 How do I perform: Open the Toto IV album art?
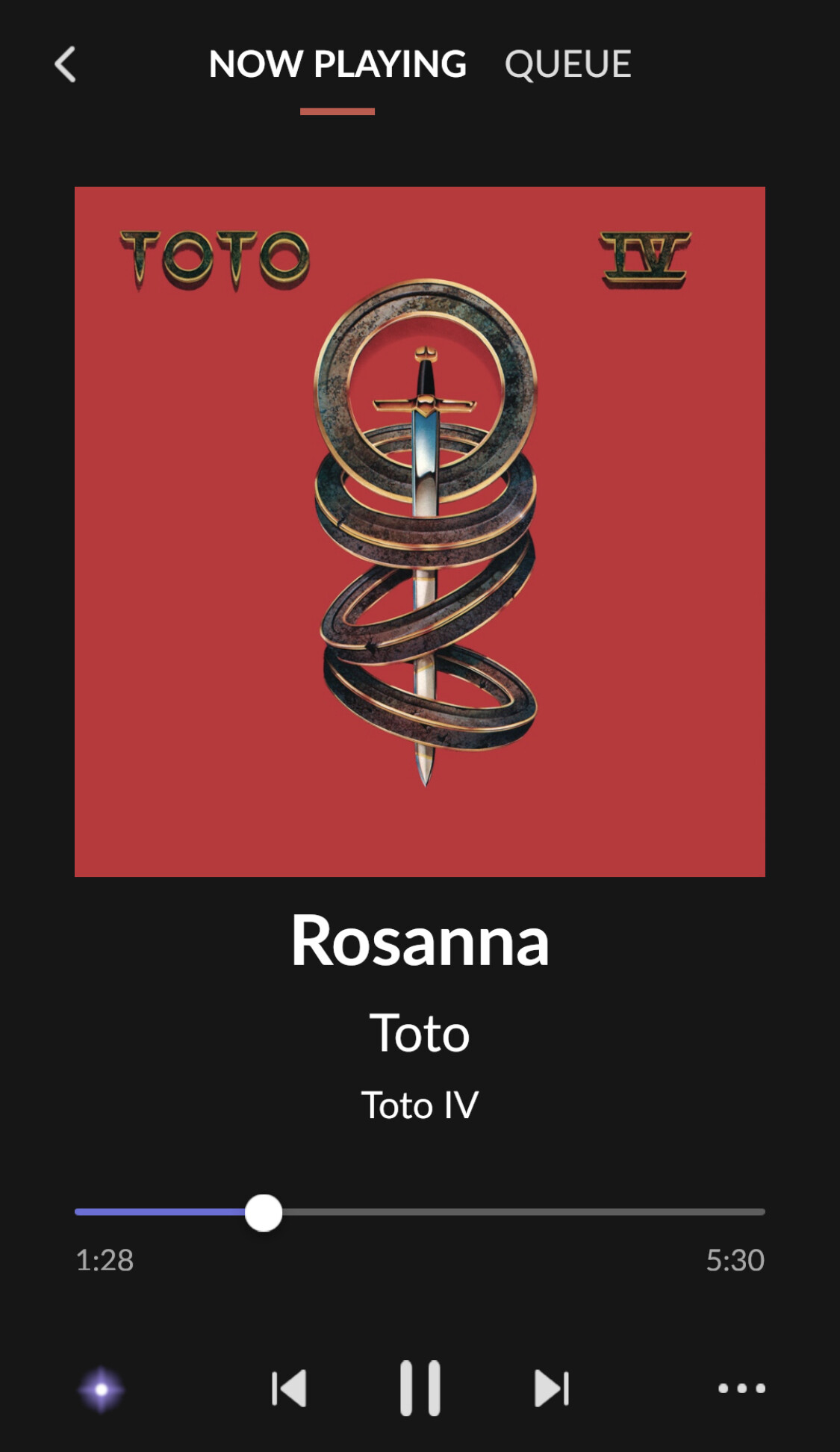coord(420,532)
